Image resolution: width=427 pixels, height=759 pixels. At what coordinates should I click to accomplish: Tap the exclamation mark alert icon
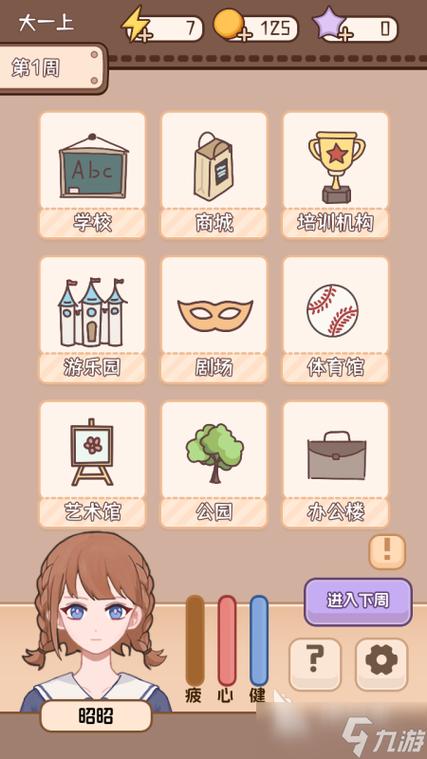[387, 552]
